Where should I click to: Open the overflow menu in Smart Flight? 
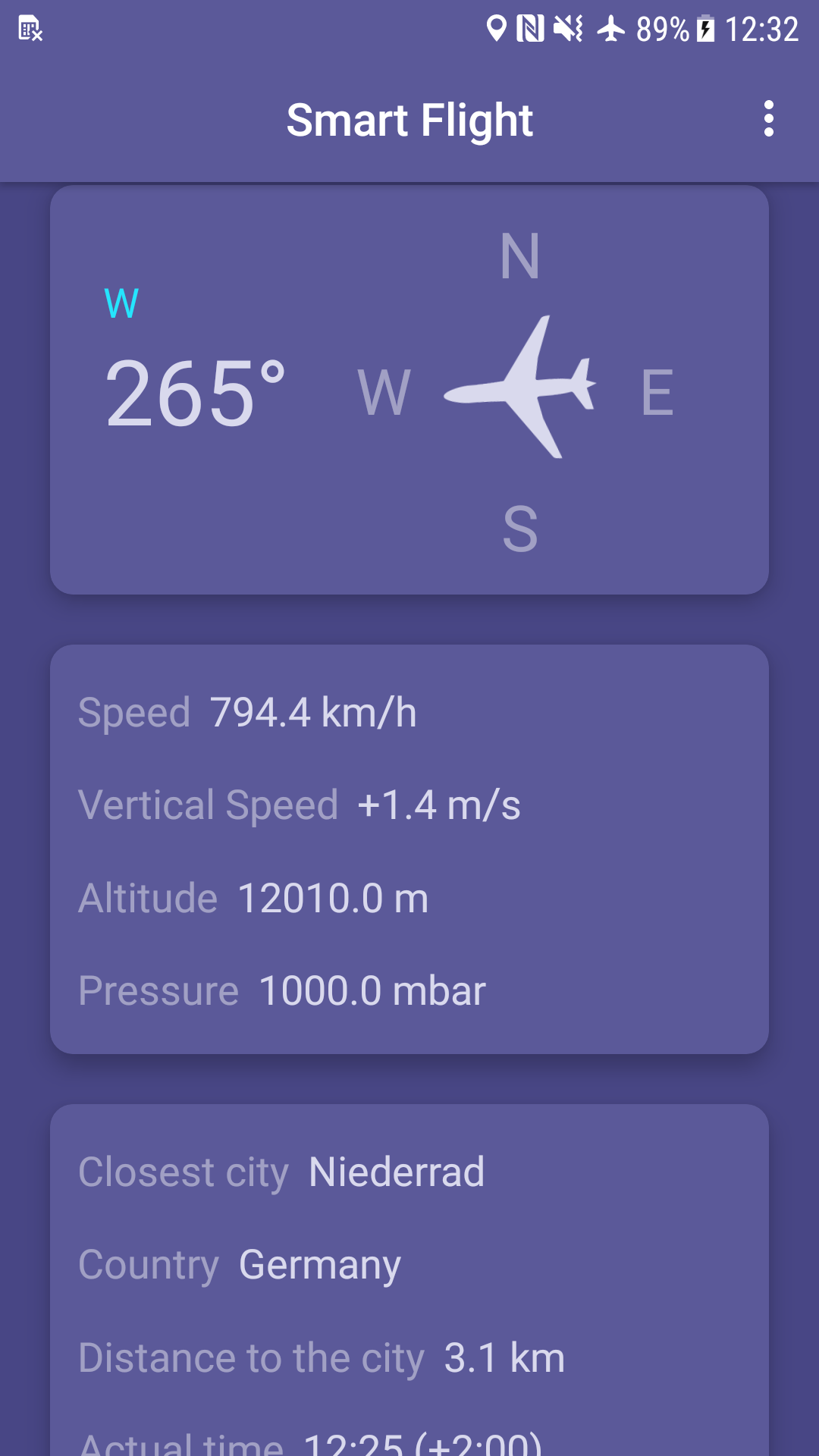pos(768,119)
